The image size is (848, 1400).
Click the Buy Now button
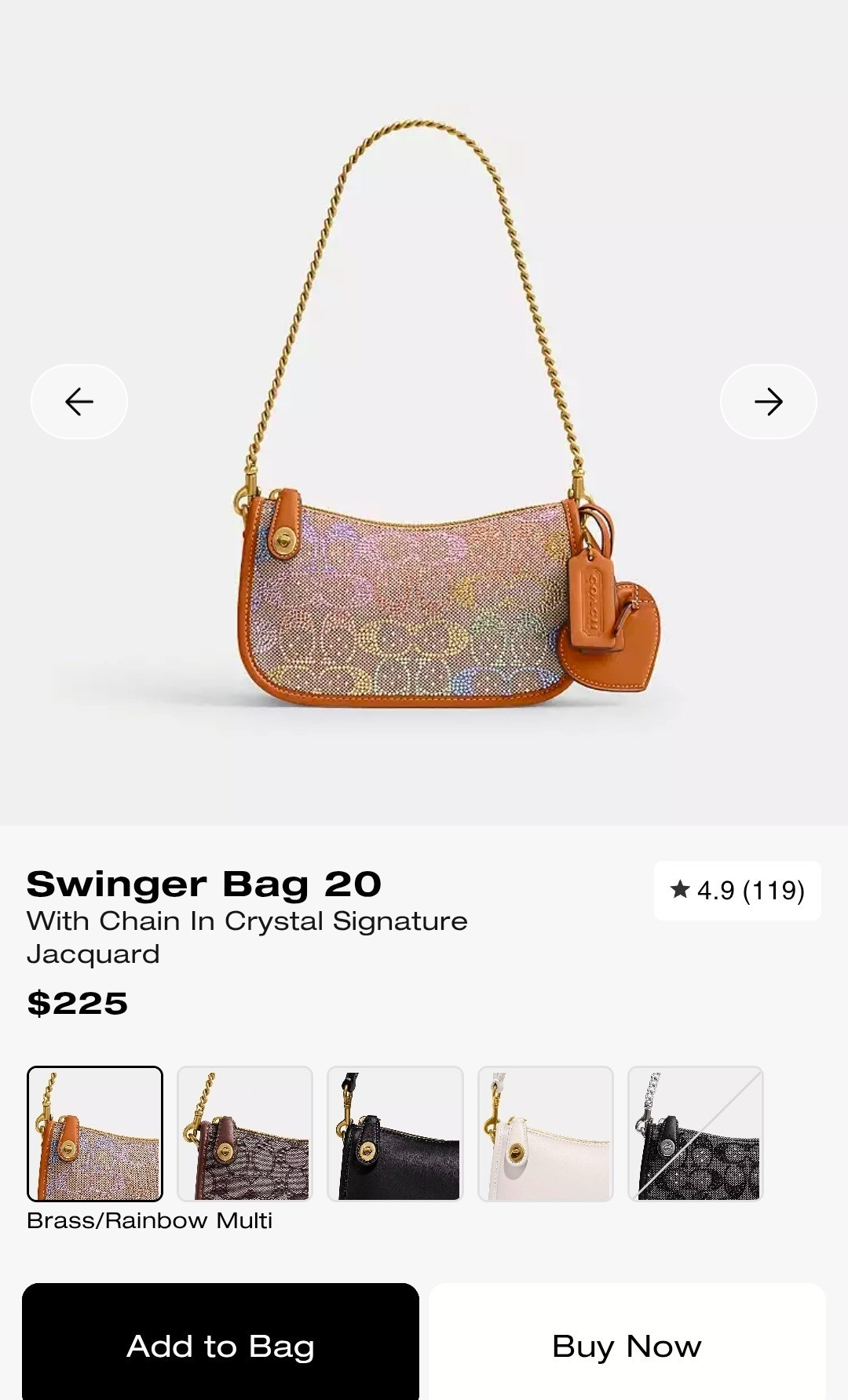pyautogui.click(x=626, y=1346)
